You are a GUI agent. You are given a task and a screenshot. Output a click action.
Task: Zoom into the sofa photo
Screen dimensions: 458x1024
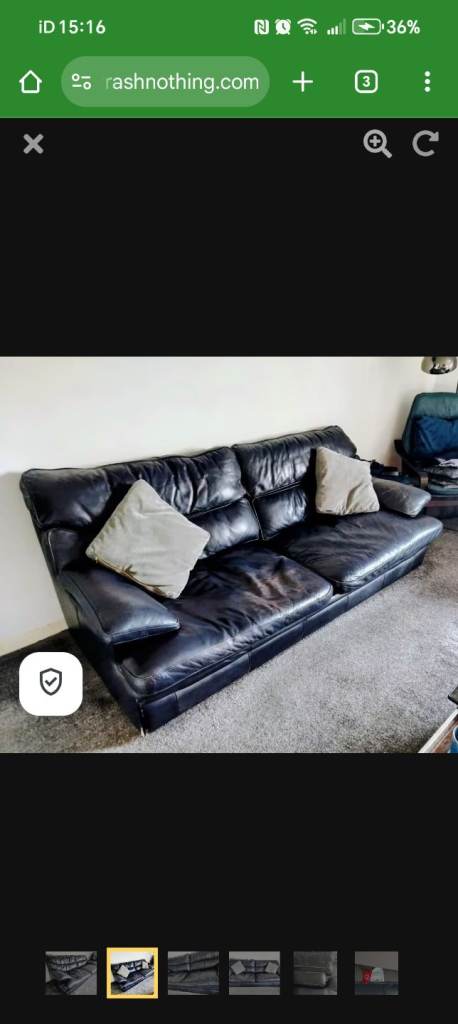click(377, 144)
